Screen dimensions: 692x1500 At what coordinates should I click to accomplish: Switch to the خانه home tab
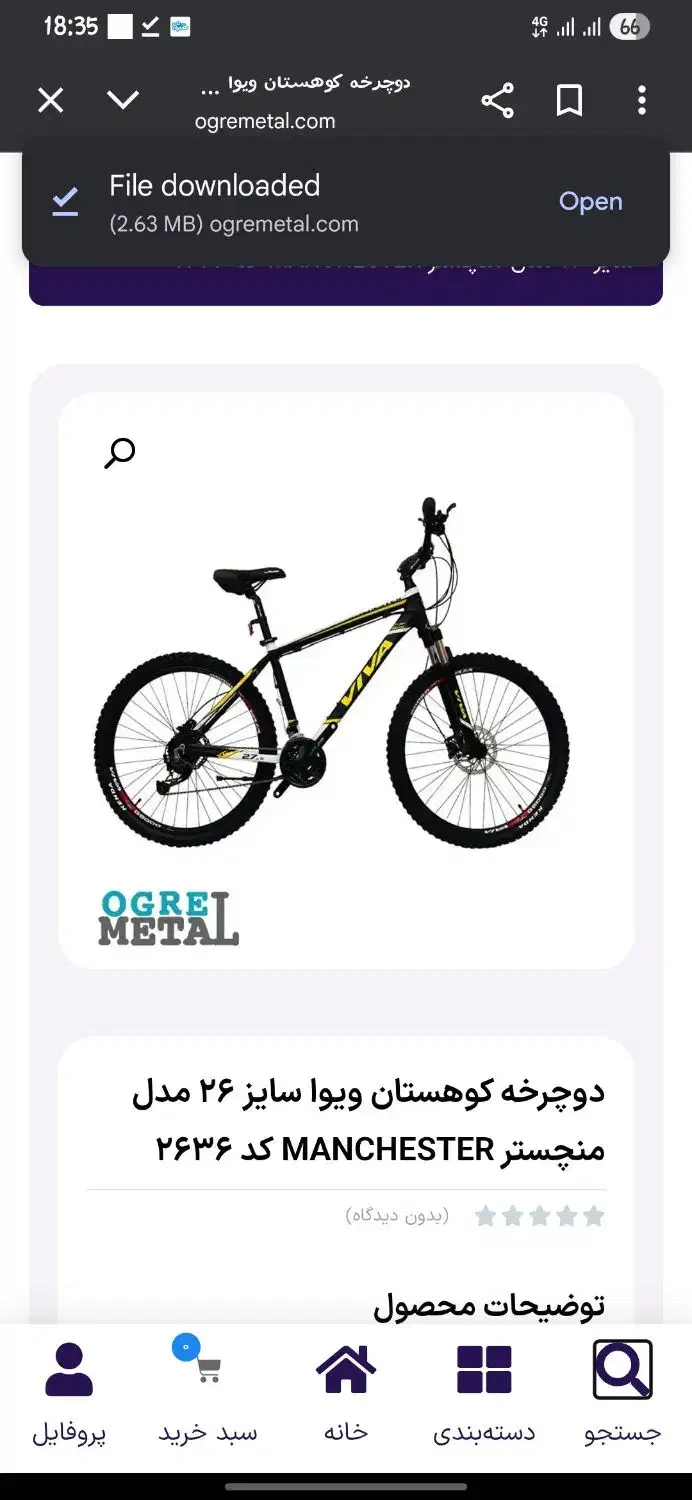[346, 1394]
